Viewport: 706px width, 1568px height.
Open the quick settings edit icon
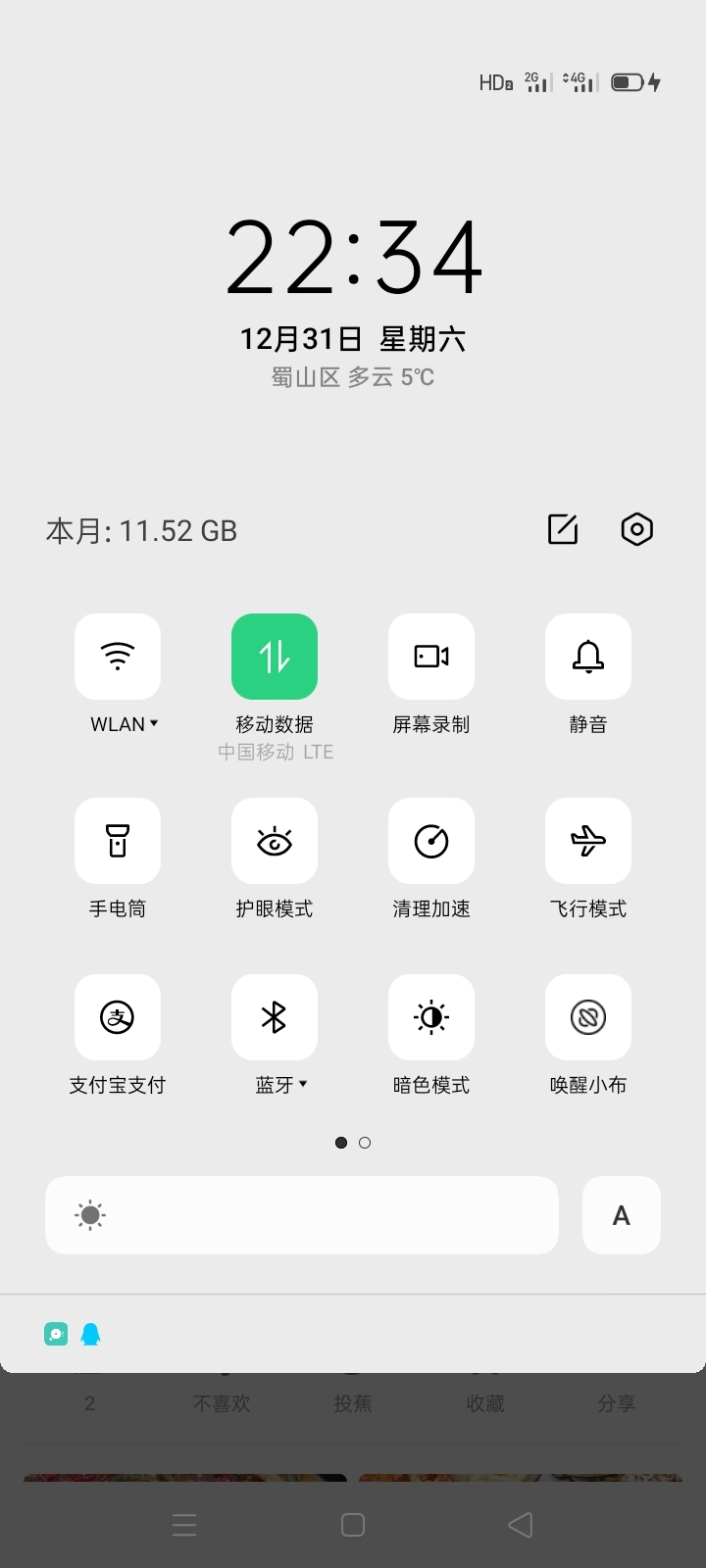[x=563, y=529]
